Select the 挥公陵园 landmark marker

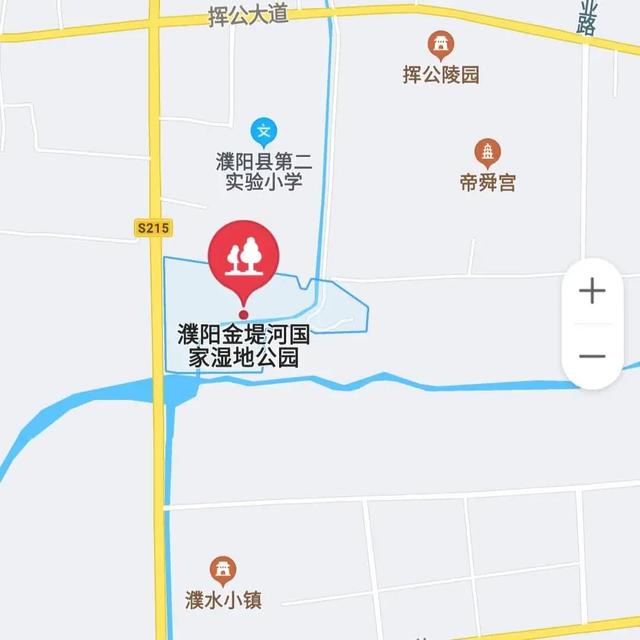click(x=440, y=45)
